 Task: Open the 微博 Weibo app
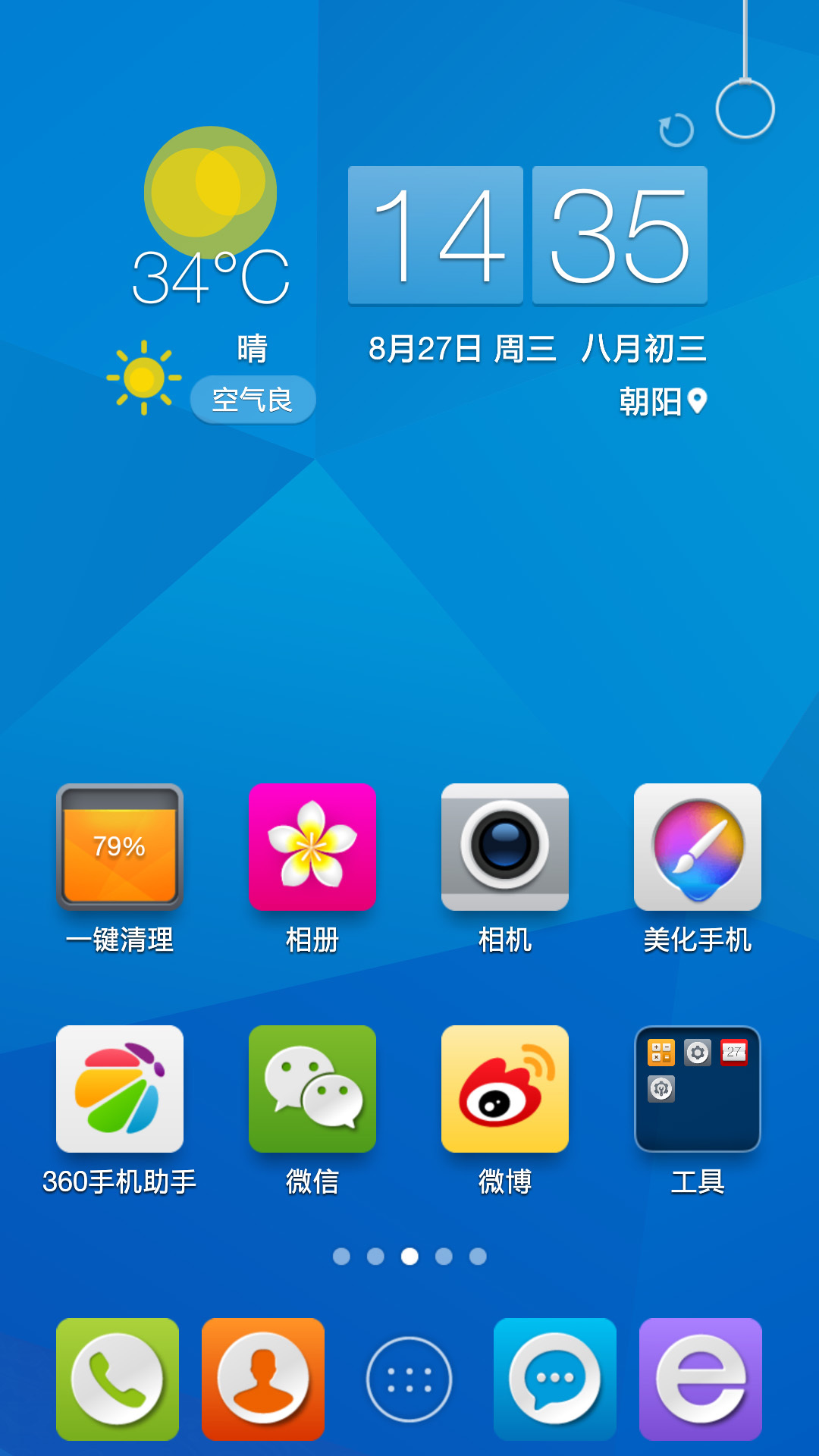(505, 1089)
